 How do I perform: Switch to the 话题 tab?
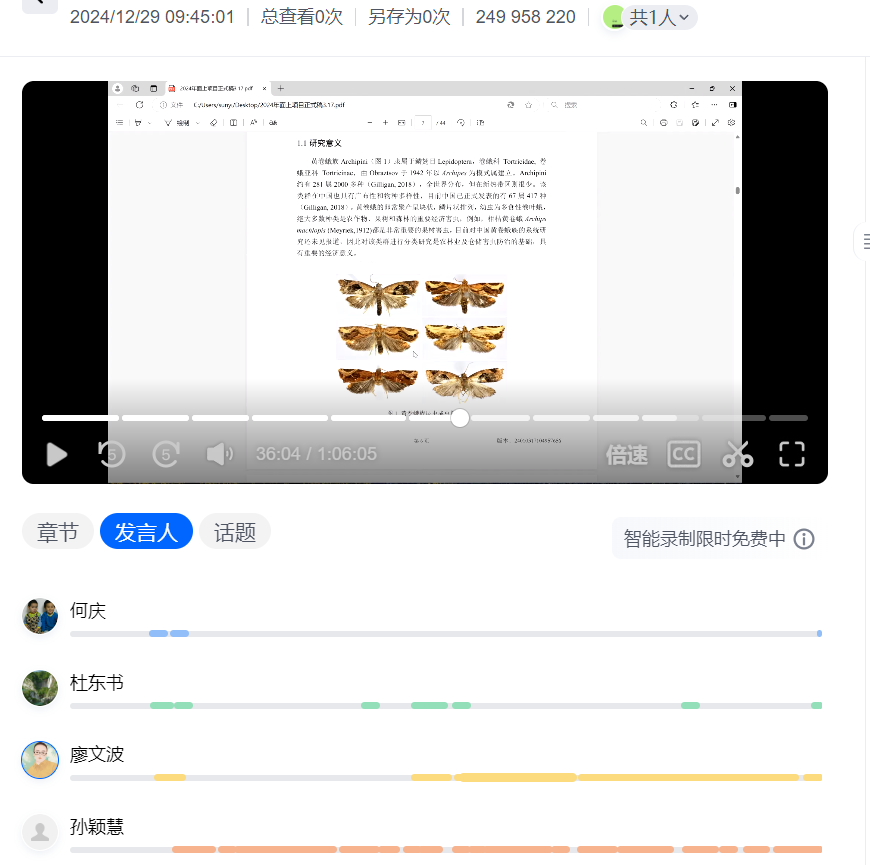(x=235, y=532)
